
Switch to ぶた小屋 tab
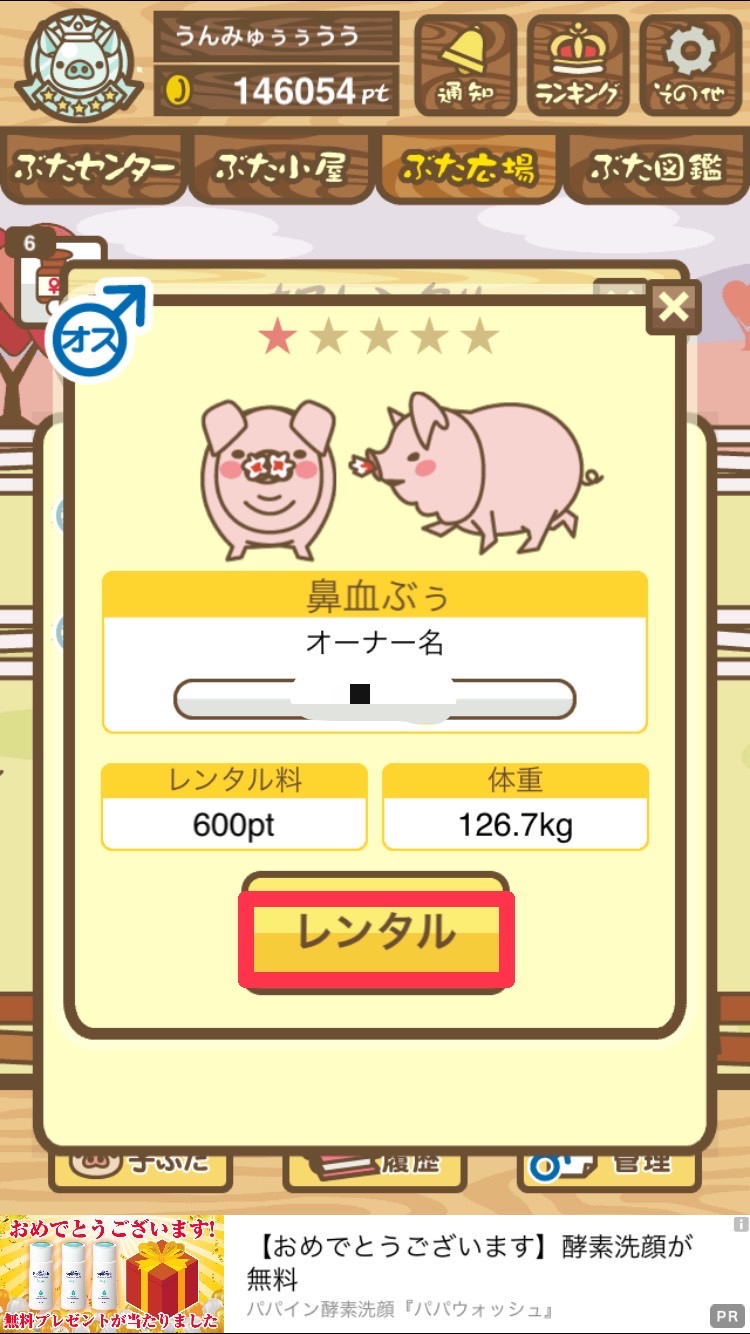point(281,168)
